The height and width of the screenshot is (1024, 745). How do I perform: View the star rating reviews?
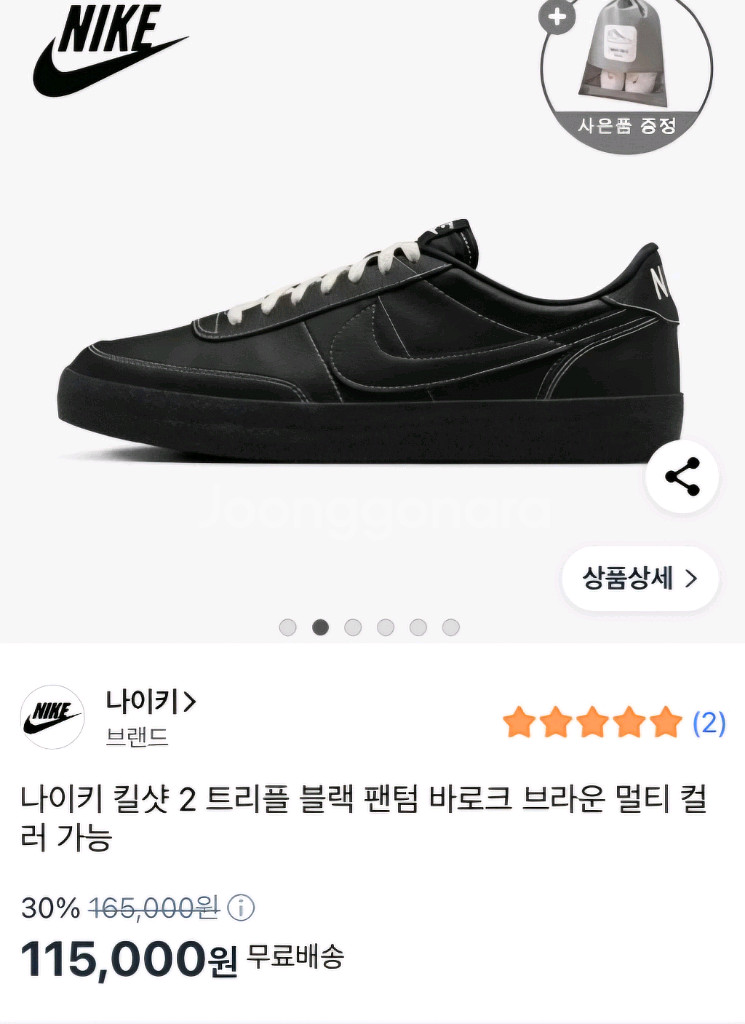[613, 723]
